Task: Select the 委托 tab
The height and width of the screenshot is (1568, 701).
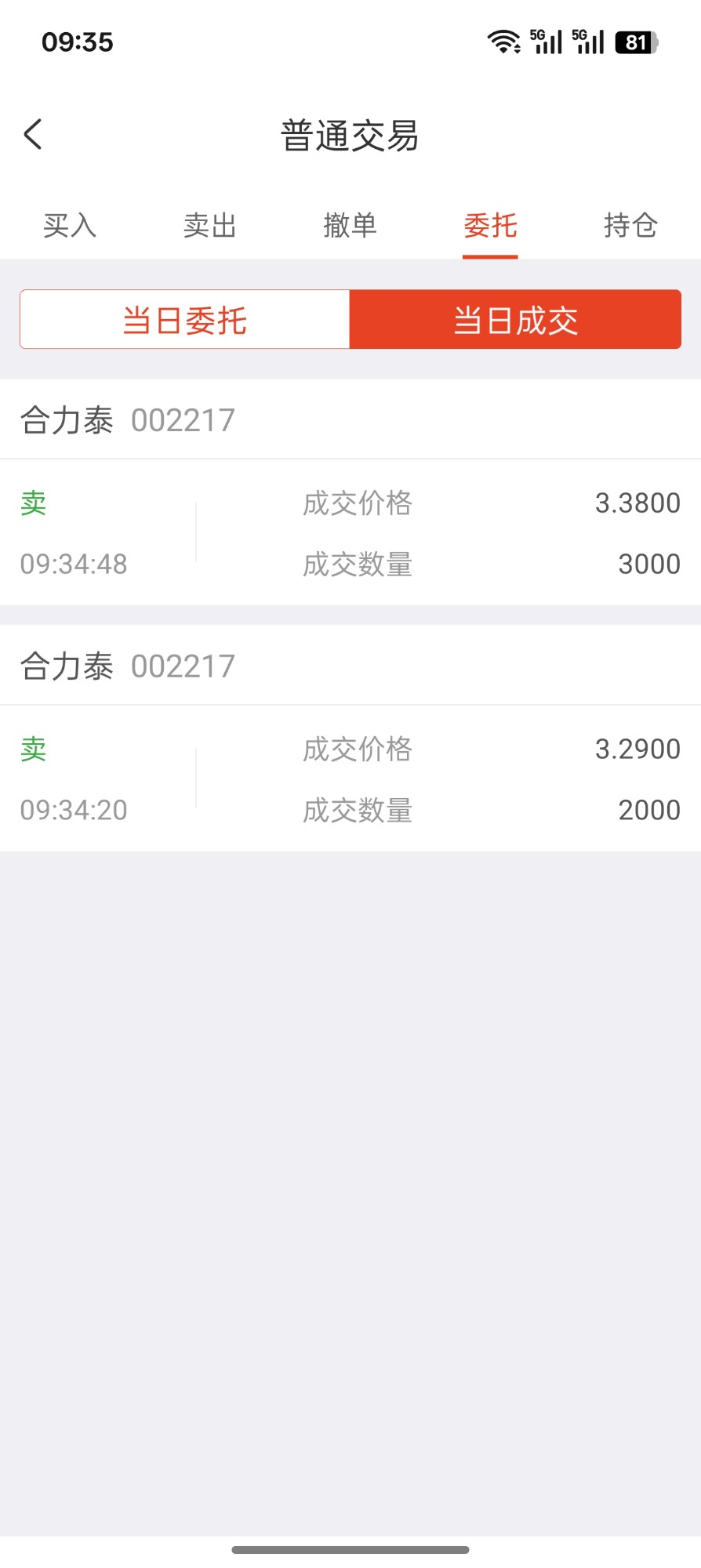Action: pos(490,226)
